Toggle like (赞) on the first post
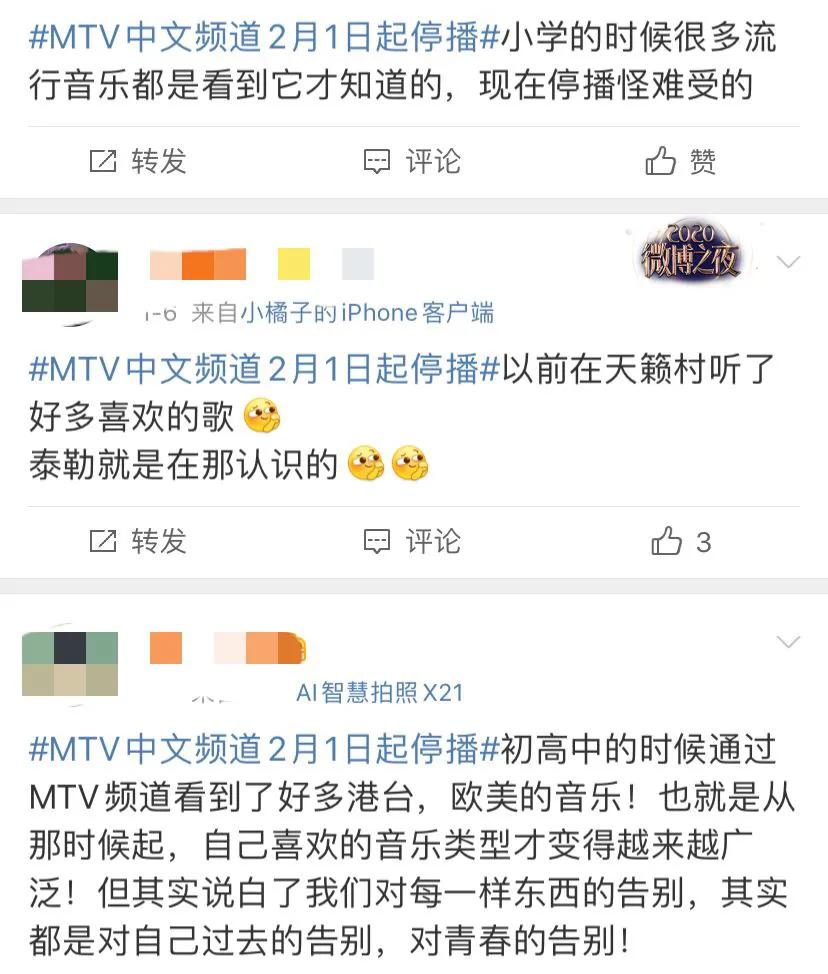 (678, 162)
